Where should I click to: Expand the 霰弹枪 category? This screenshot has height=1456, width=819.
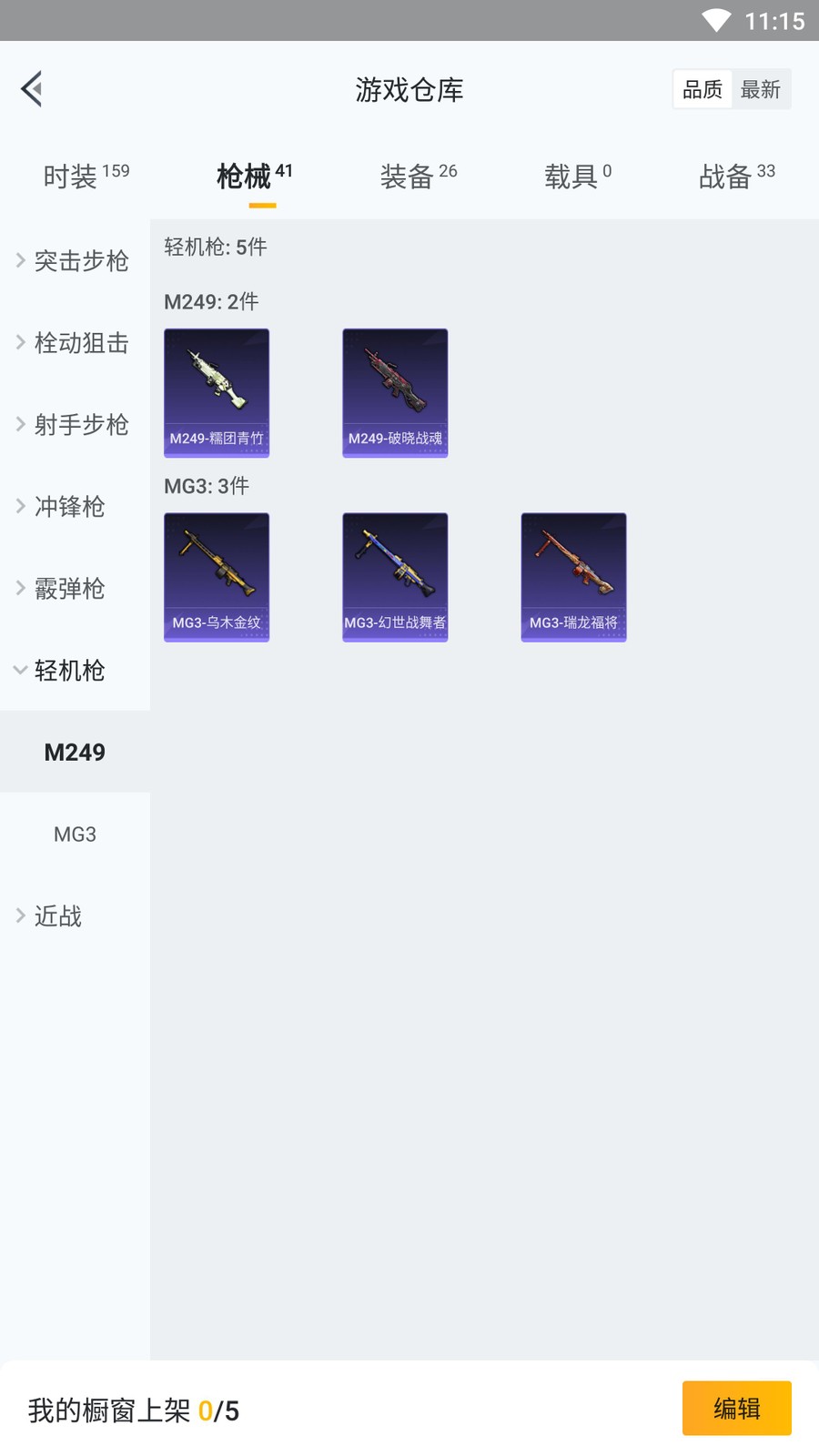pyautogui.click(x=69, y=589)
